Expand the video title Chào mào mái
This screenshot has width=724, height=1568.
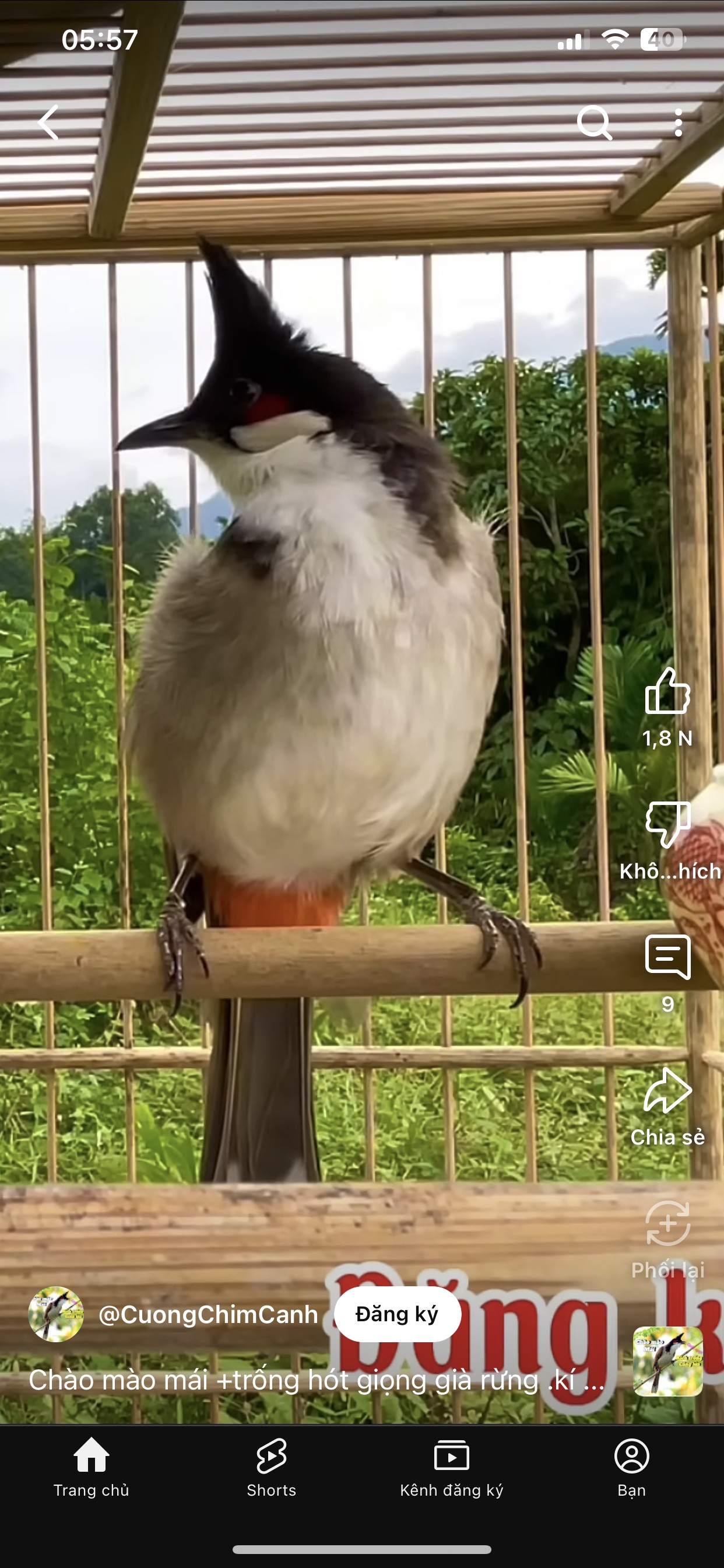click(x=317, y=1380)
